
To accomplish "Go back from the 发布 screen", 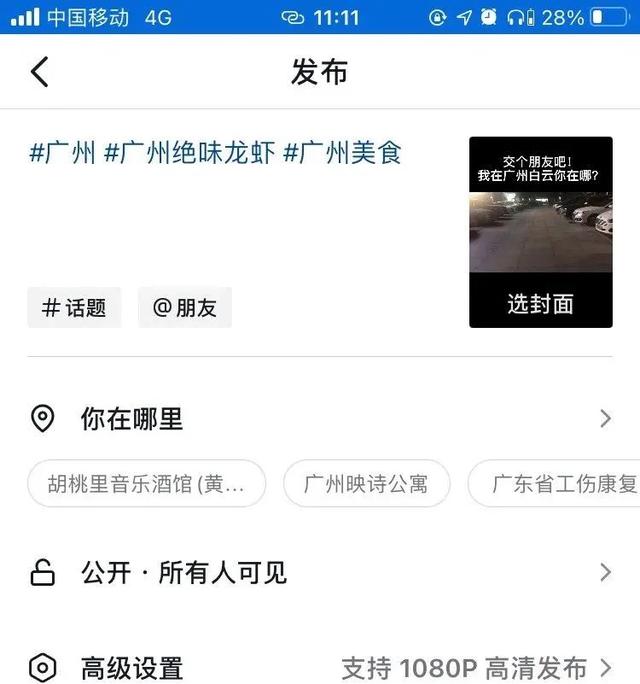I will pos(40,72).
